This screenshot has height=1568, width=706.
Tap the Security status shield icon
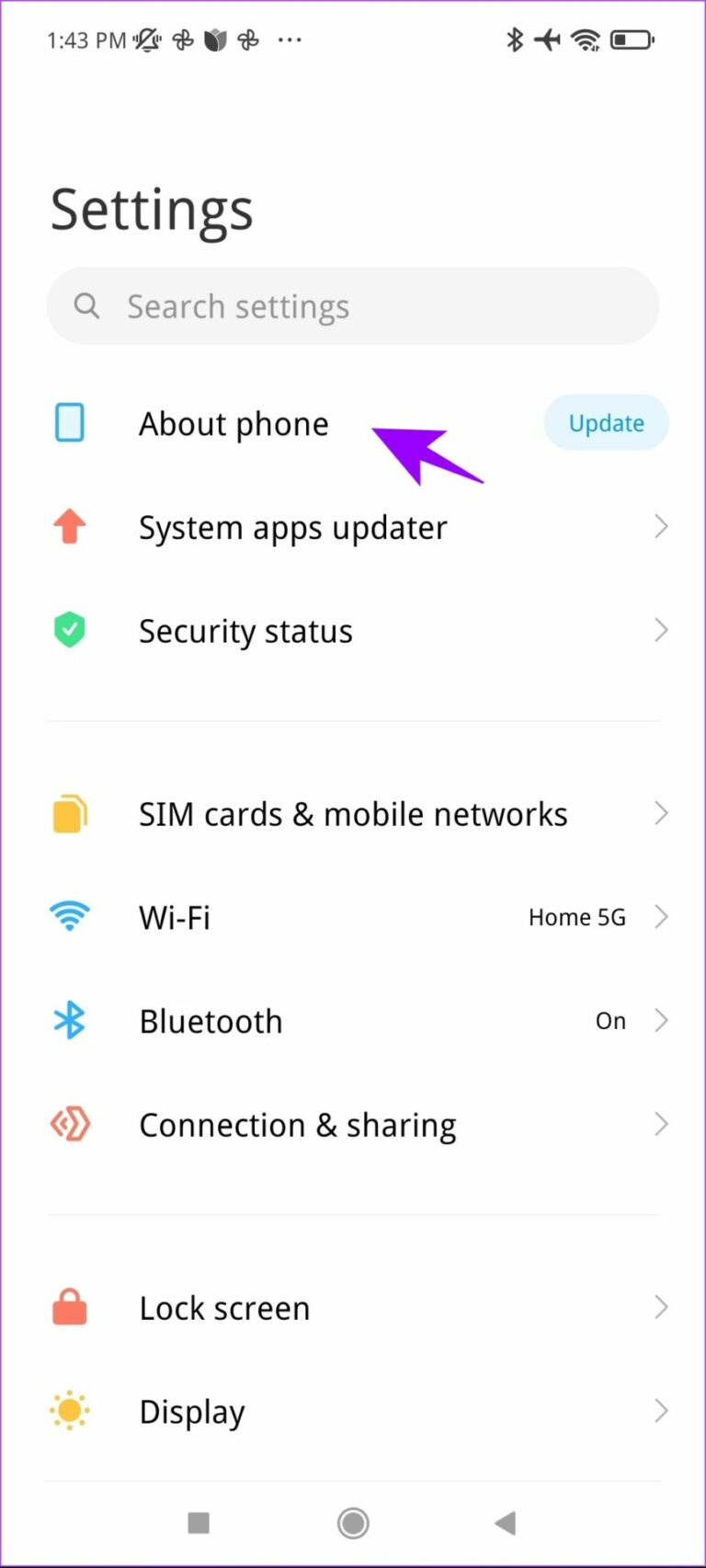70,630
